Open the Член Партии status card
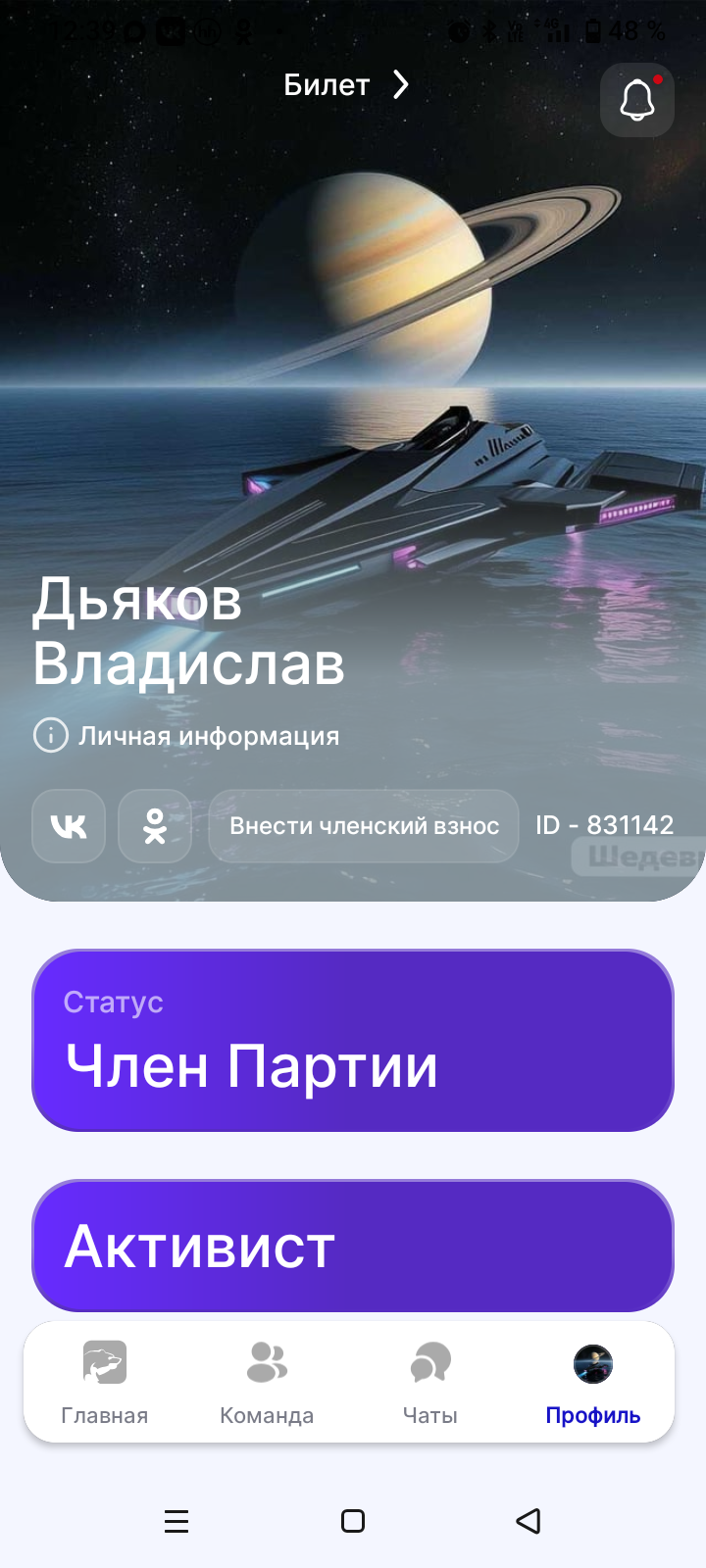 tap(353, 1041)
